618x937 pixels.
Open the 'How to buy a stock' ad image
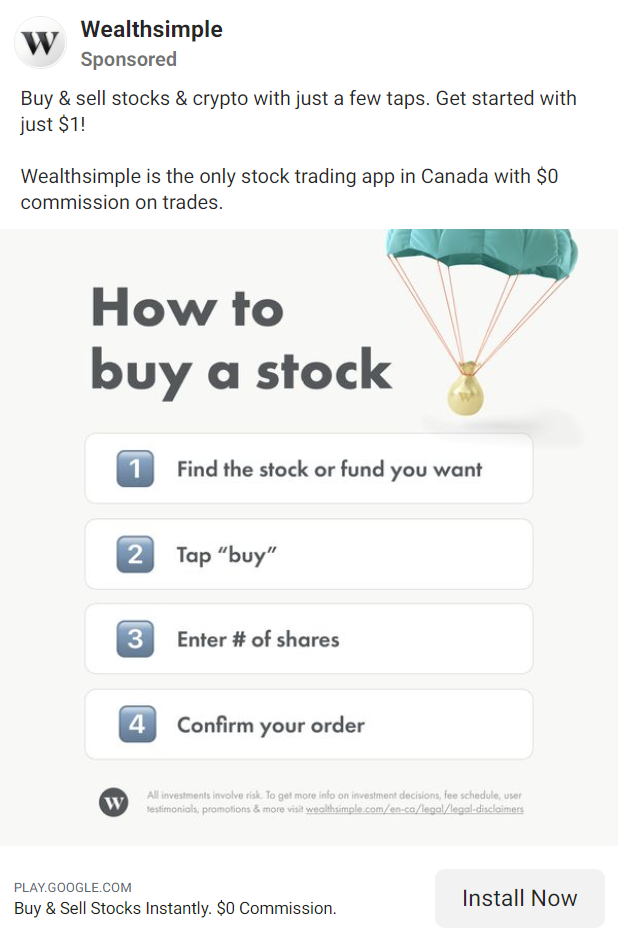[x=309, y=537]
